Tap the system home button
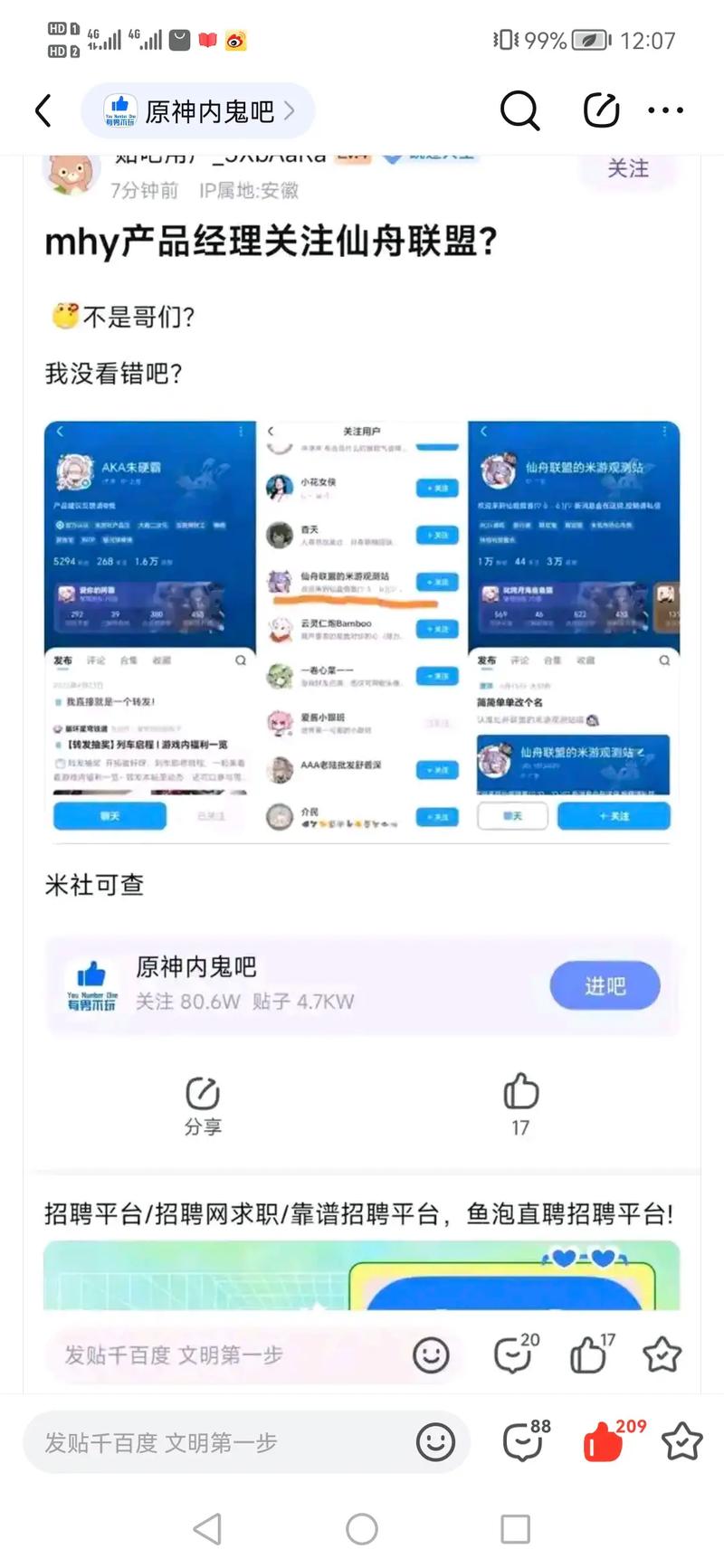Image resolution: width=724 pixels, height=1568 pixels. pos(362,1529)
